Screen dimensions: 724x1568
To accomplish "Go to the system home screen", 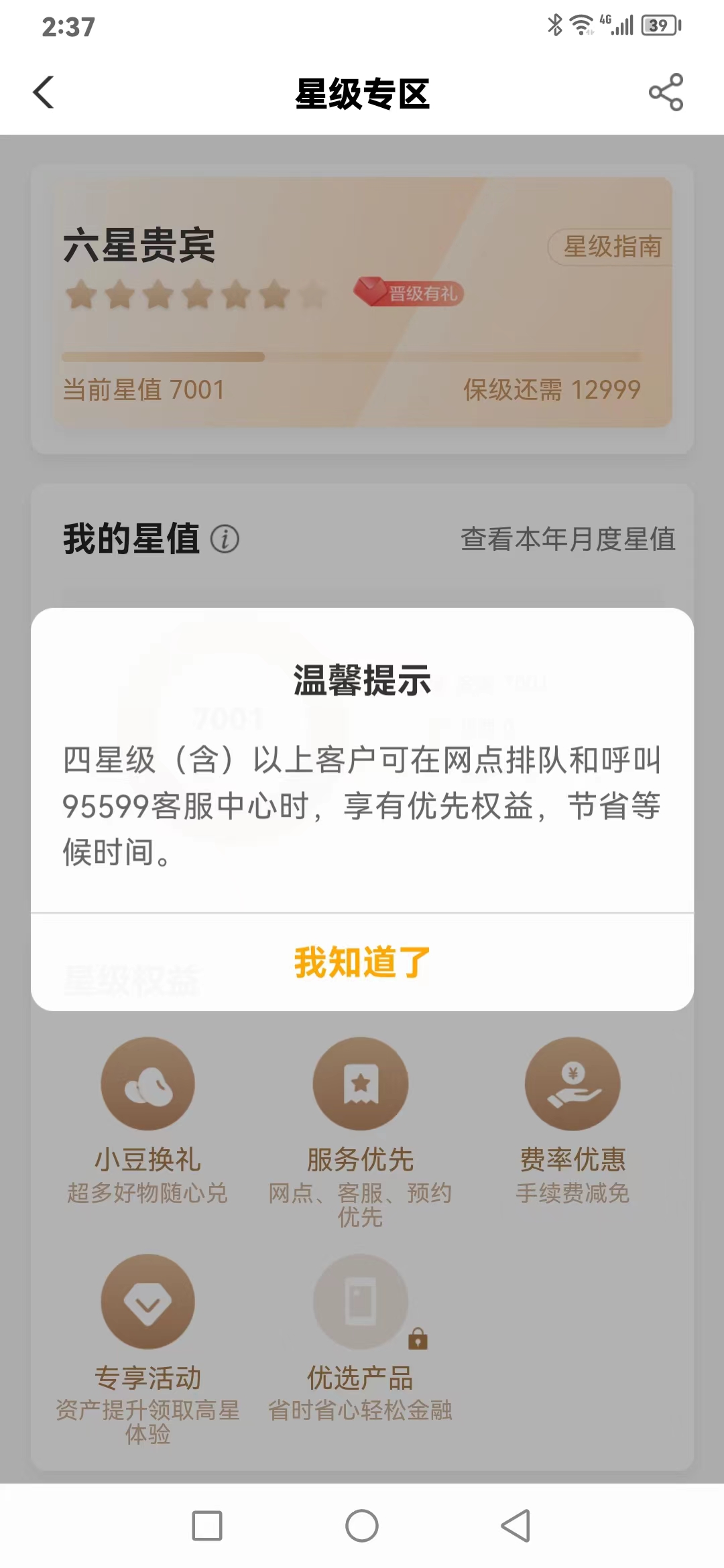I will (362, 1526).
